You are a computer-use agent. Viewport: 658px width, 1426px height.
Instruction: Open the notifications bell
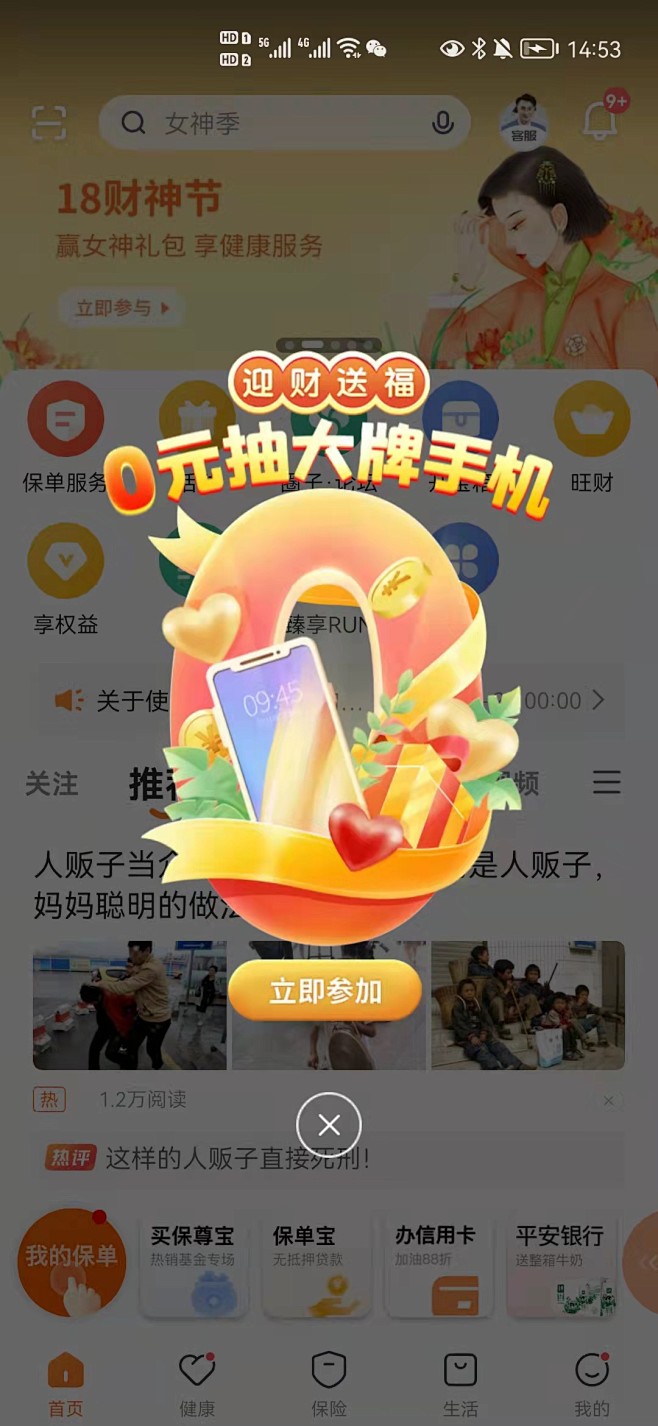point(601,120)
